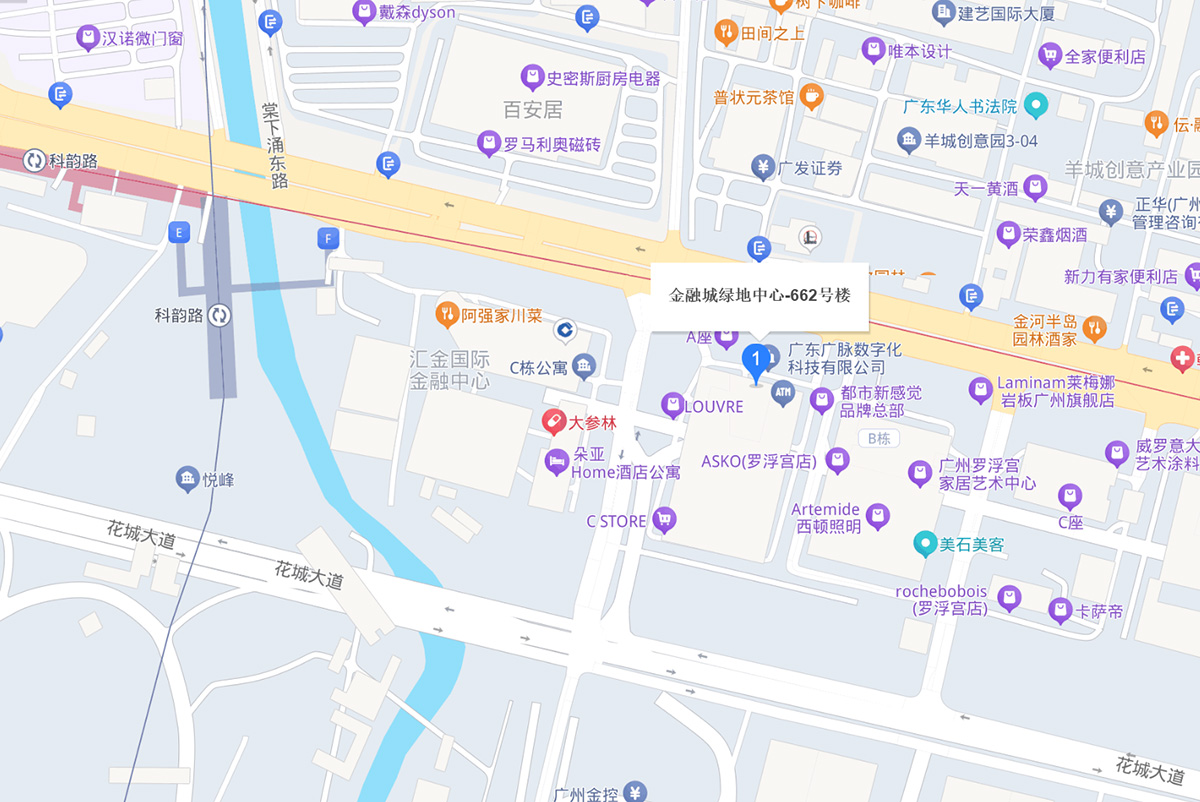Open the 广发证券 marker

pyautogui.click(x=763, y=167)
